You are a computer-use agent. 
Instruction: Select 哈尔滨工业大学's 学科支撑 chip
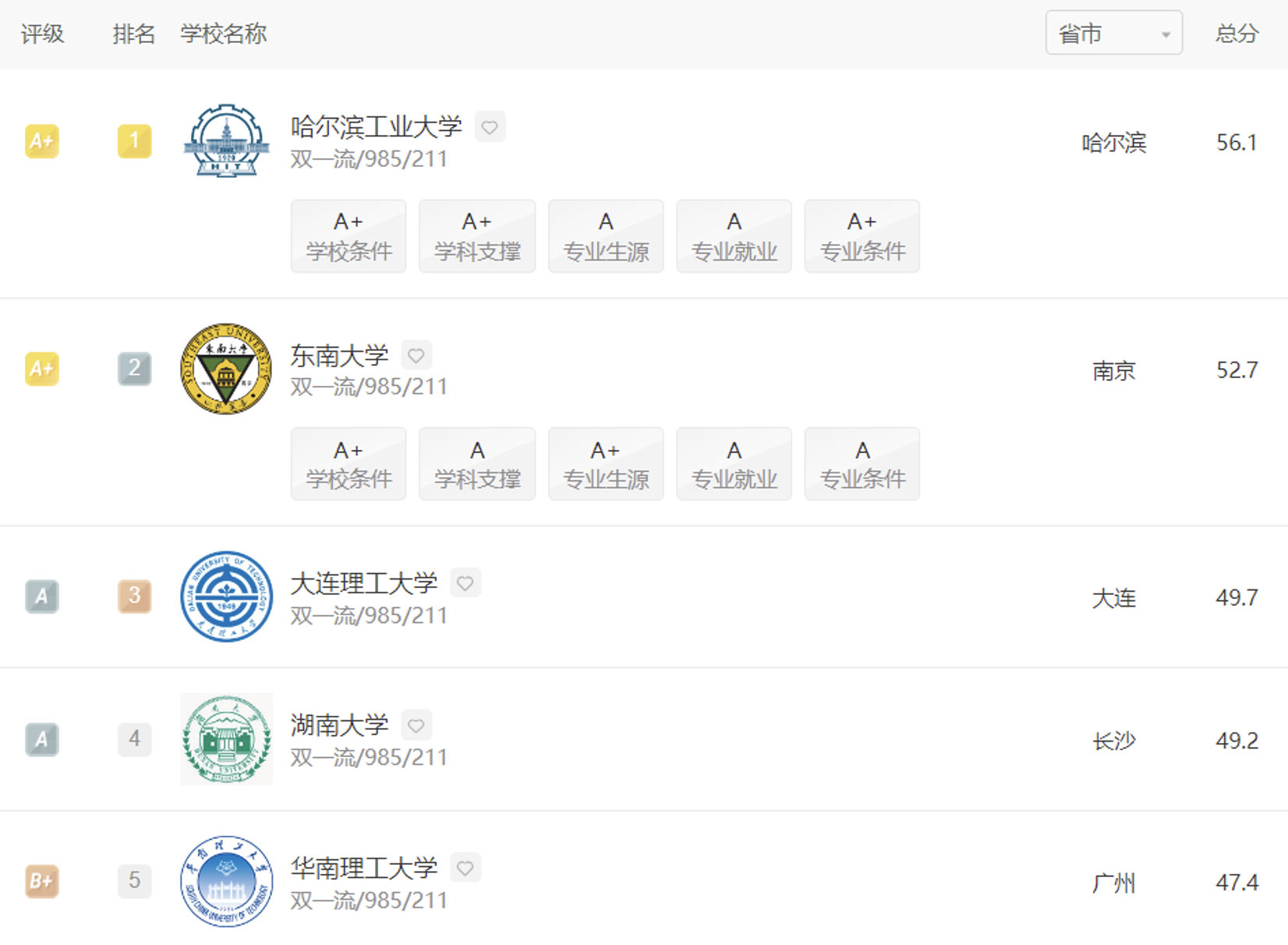477,236
